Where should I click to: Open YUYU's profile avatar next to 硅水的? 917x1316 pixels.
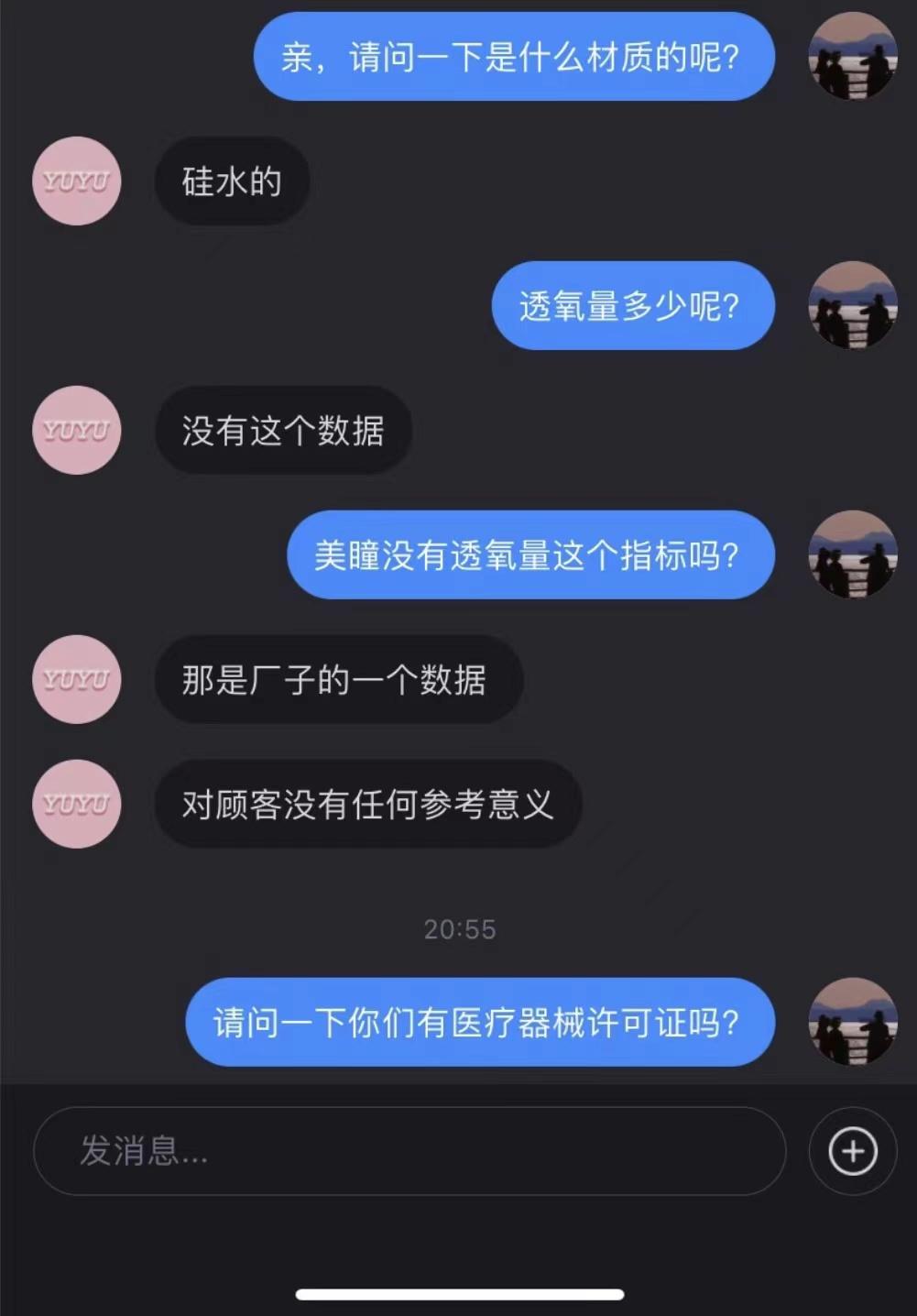click(x=76, y=181)
